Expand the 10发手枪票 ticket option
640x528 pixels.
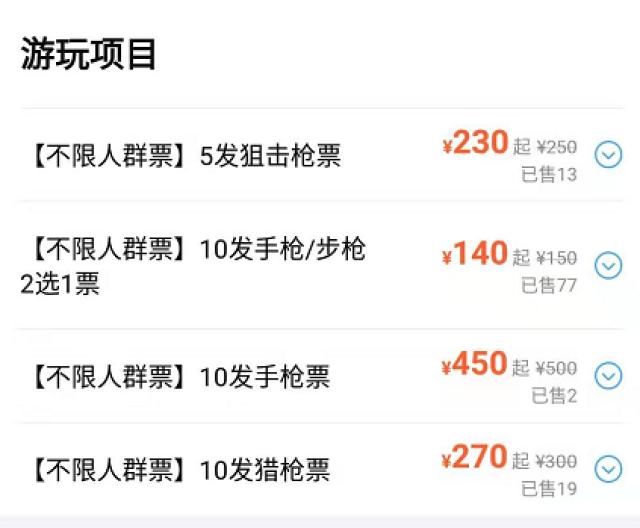[x=608, y=375]
